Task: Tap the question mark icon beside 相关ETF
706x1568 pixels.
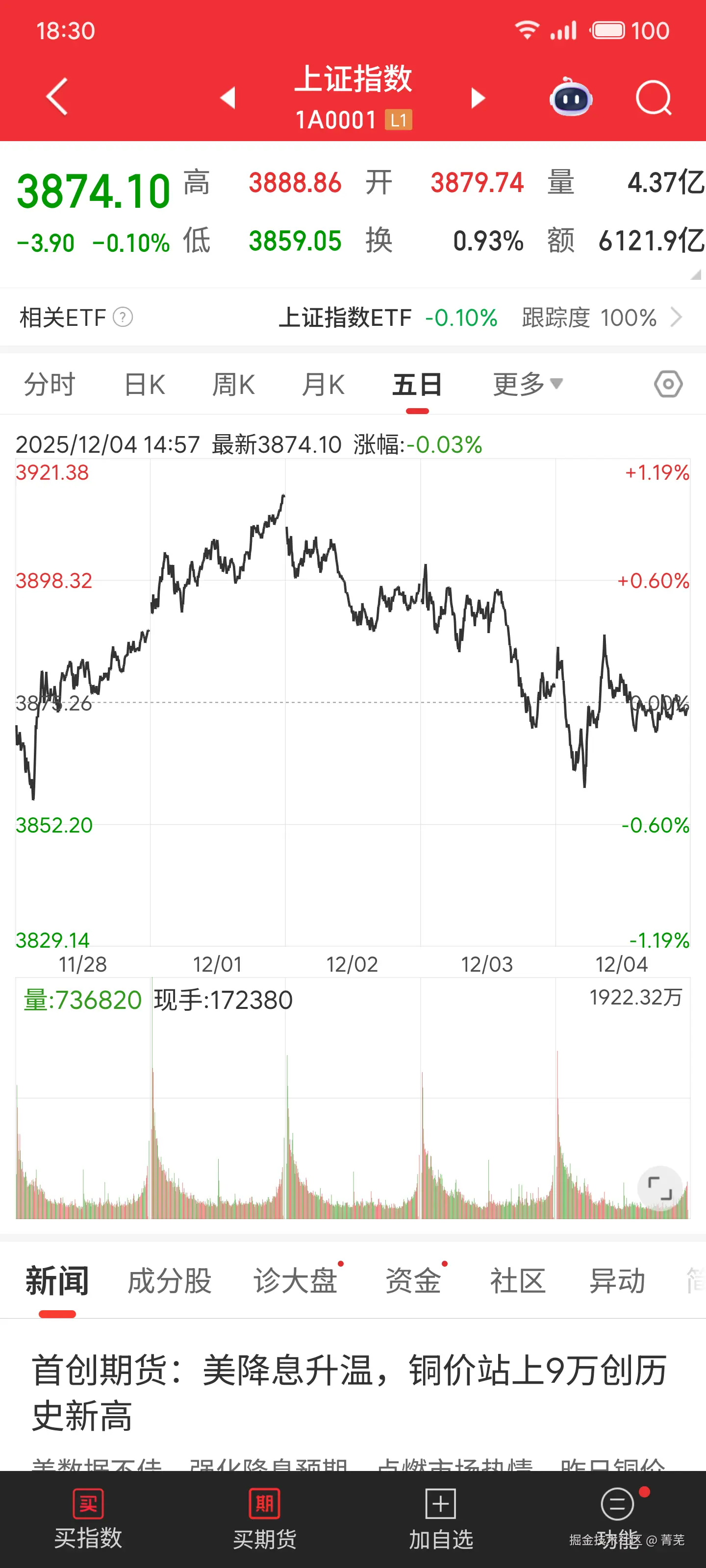Action: tap(124, 317)
